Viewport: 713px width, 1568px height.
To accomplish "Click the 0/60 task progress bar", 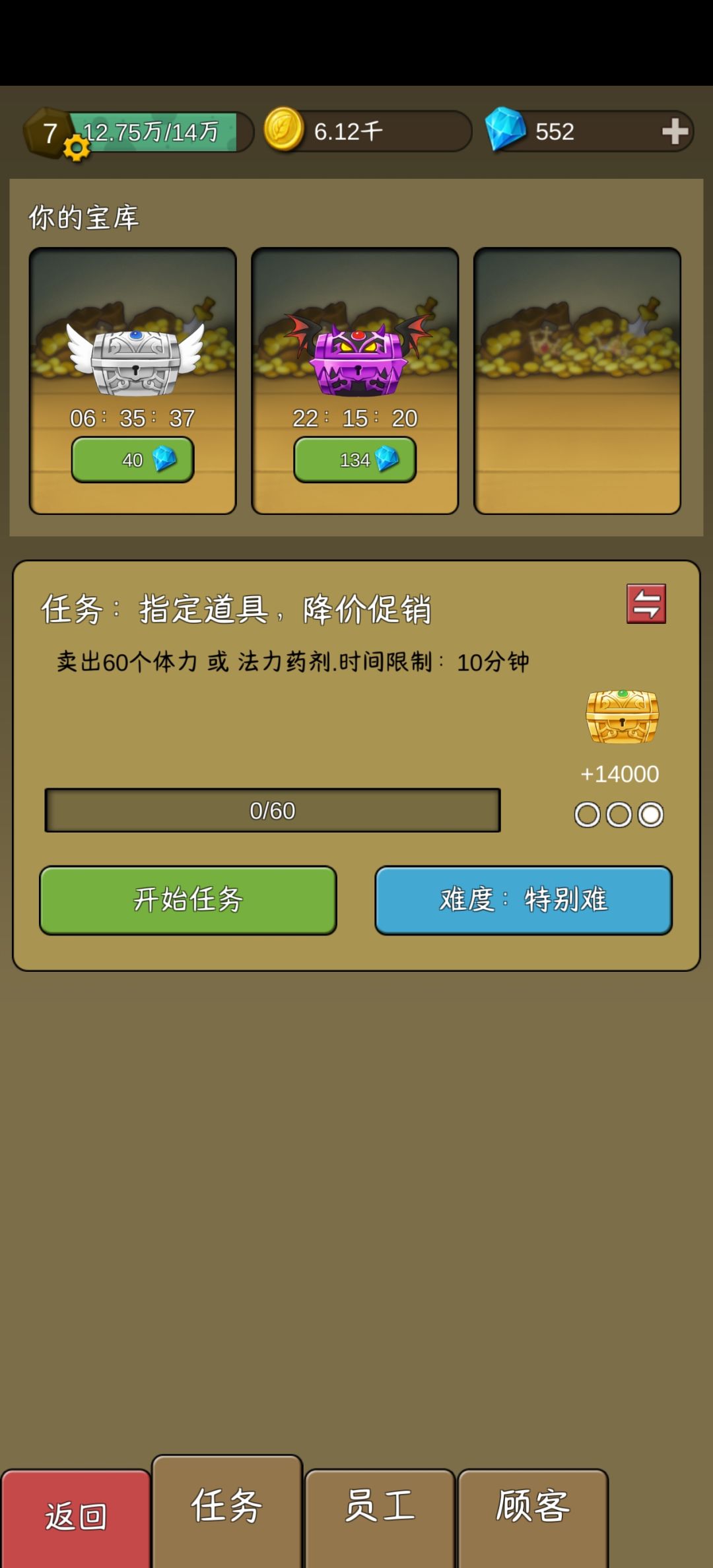I will 273,810.
